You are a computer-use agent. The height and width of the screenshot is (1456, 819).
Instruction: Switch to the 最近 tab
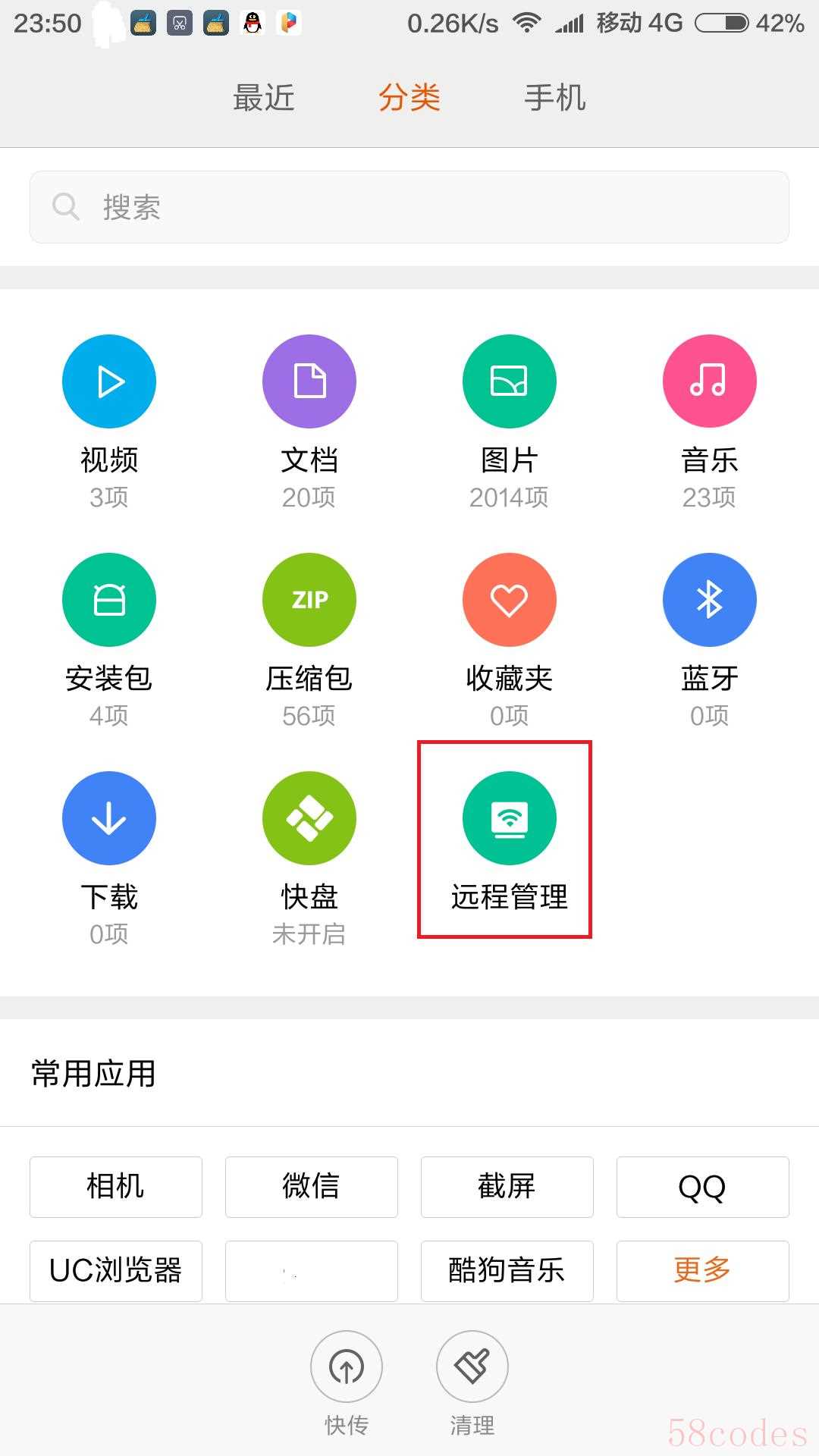[x=263, y=98]
